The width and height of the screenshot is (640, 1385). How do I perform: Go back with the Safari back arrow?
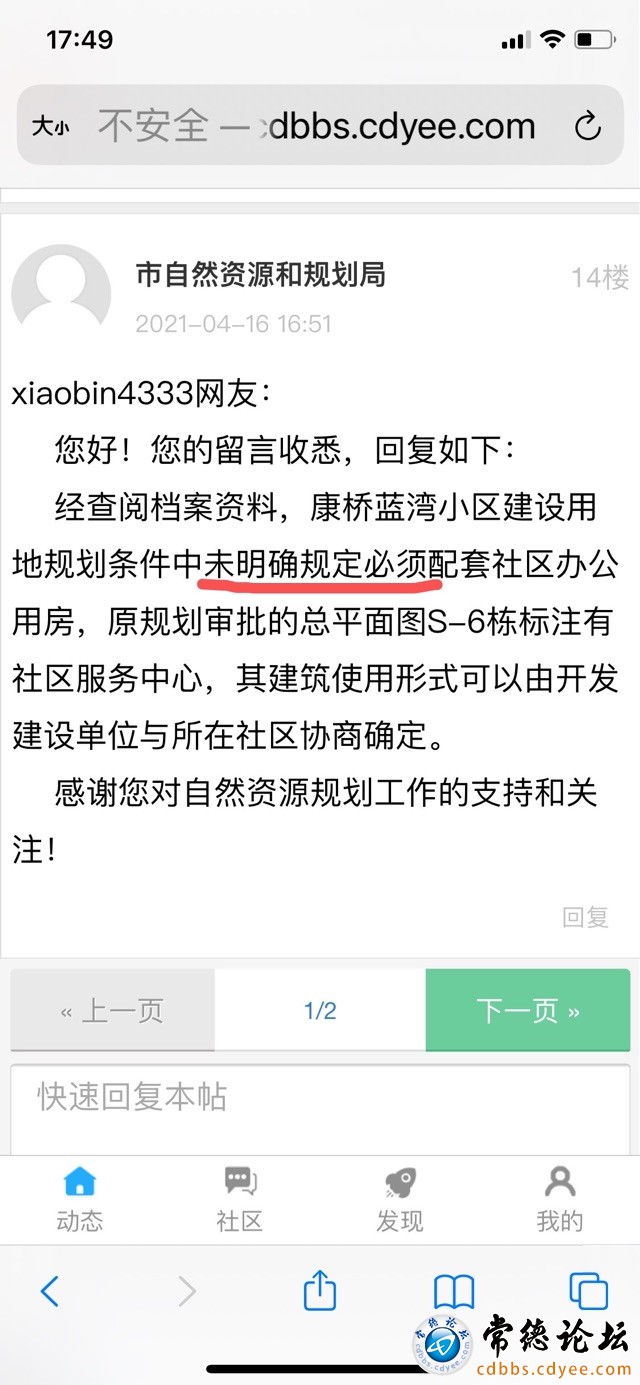50,1292
